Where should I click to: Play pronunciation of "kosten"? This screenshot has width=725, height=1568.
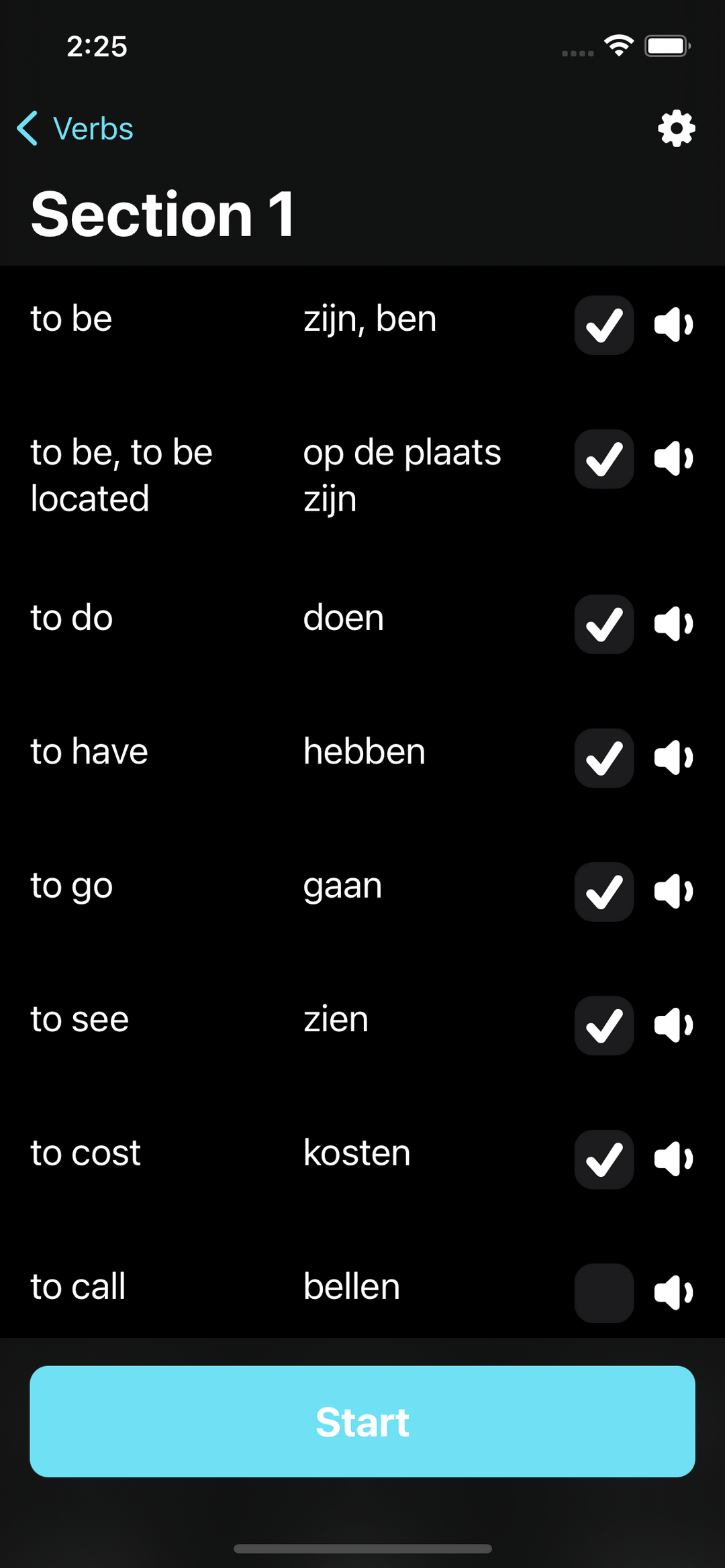(x=673, y=1159)
